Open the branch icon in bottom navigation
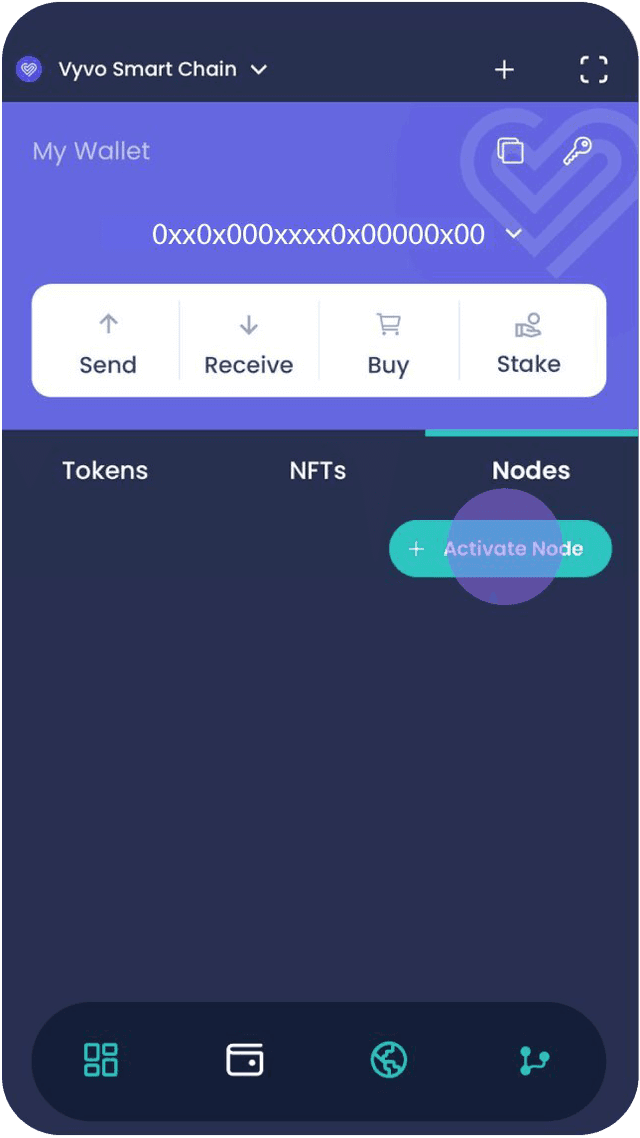Screen dimensions: 640x1138 [534, 1060]
